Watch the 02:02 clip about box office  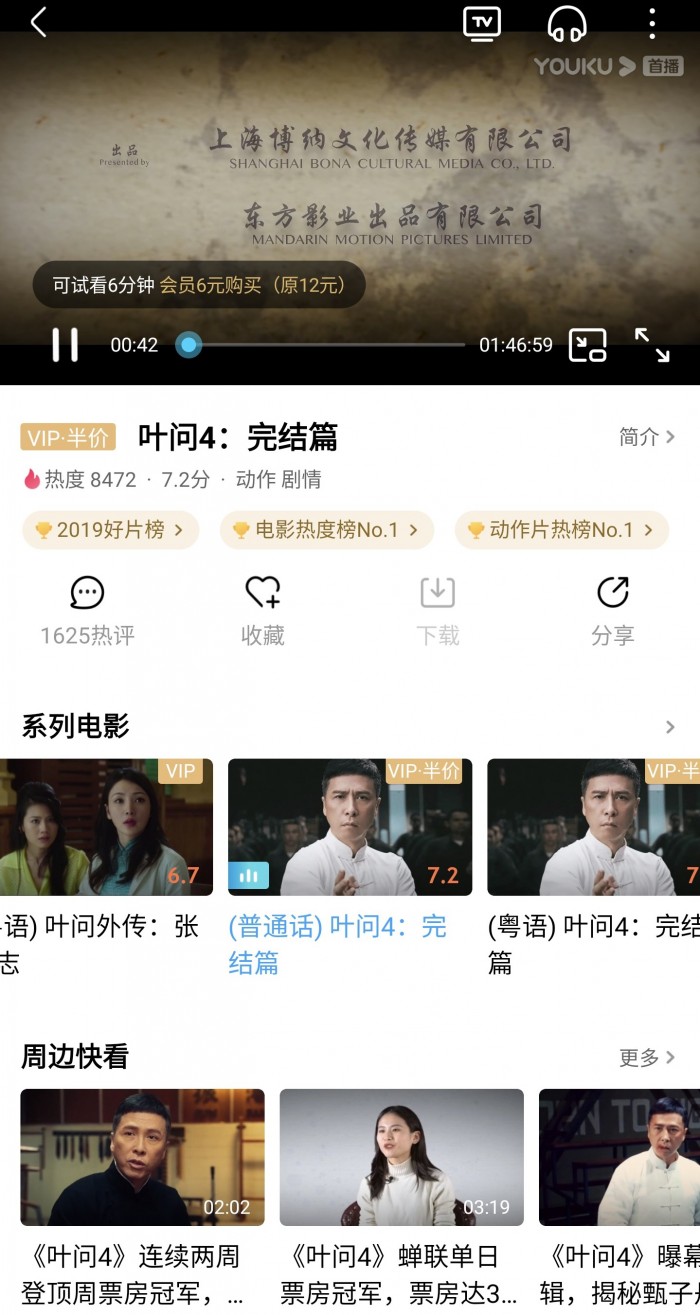point(142,1157)
